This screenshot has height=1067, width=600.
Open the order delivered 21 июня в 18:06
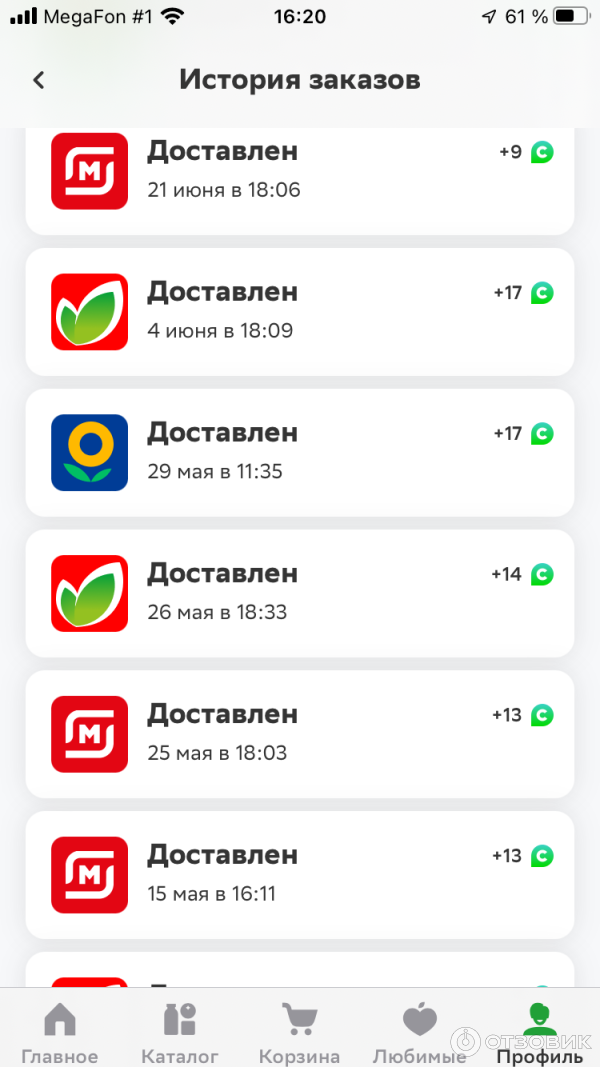tap(300, 172)
